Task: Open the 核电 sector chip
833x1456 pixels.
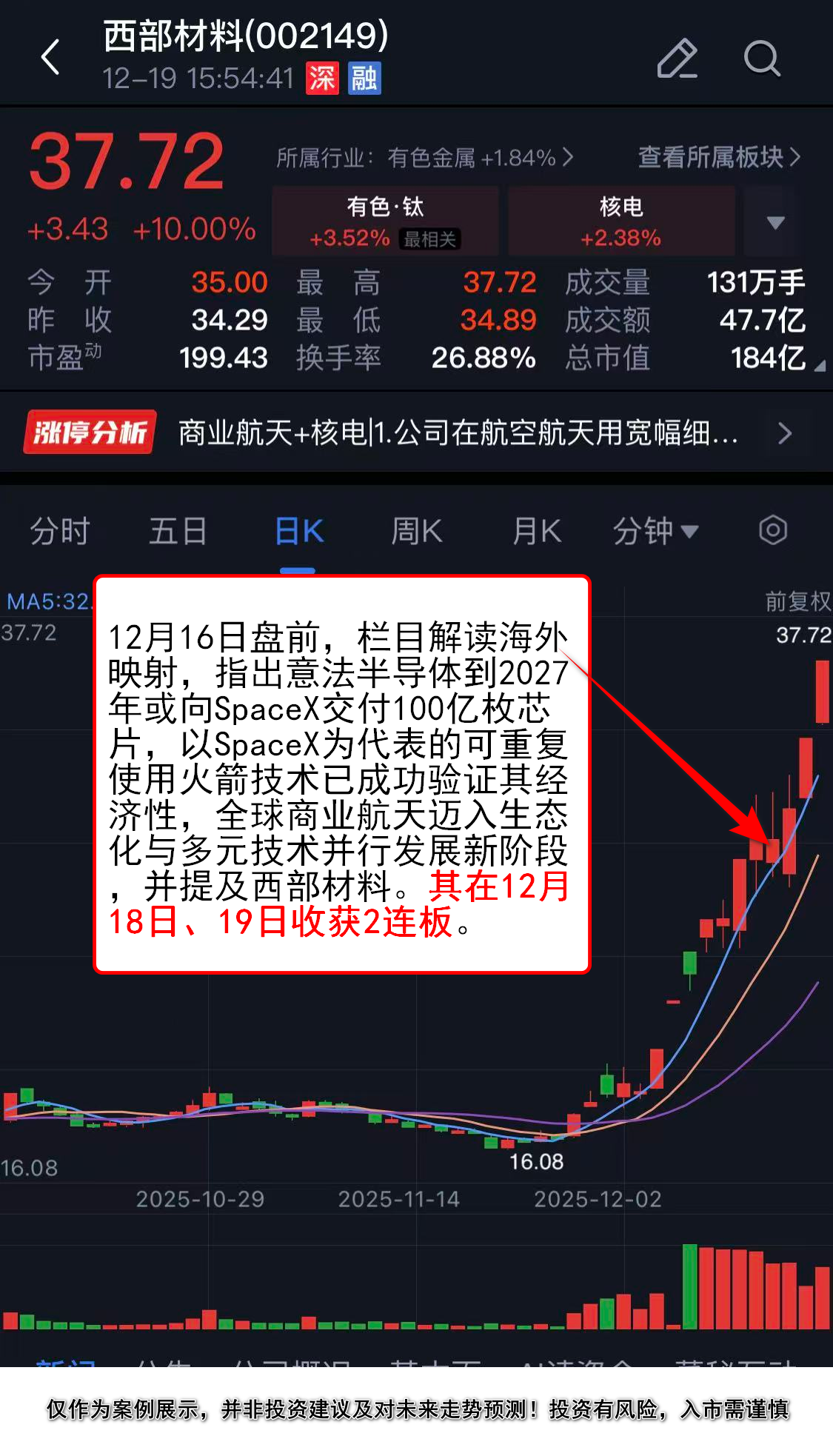Action: (x=620, y=221)
